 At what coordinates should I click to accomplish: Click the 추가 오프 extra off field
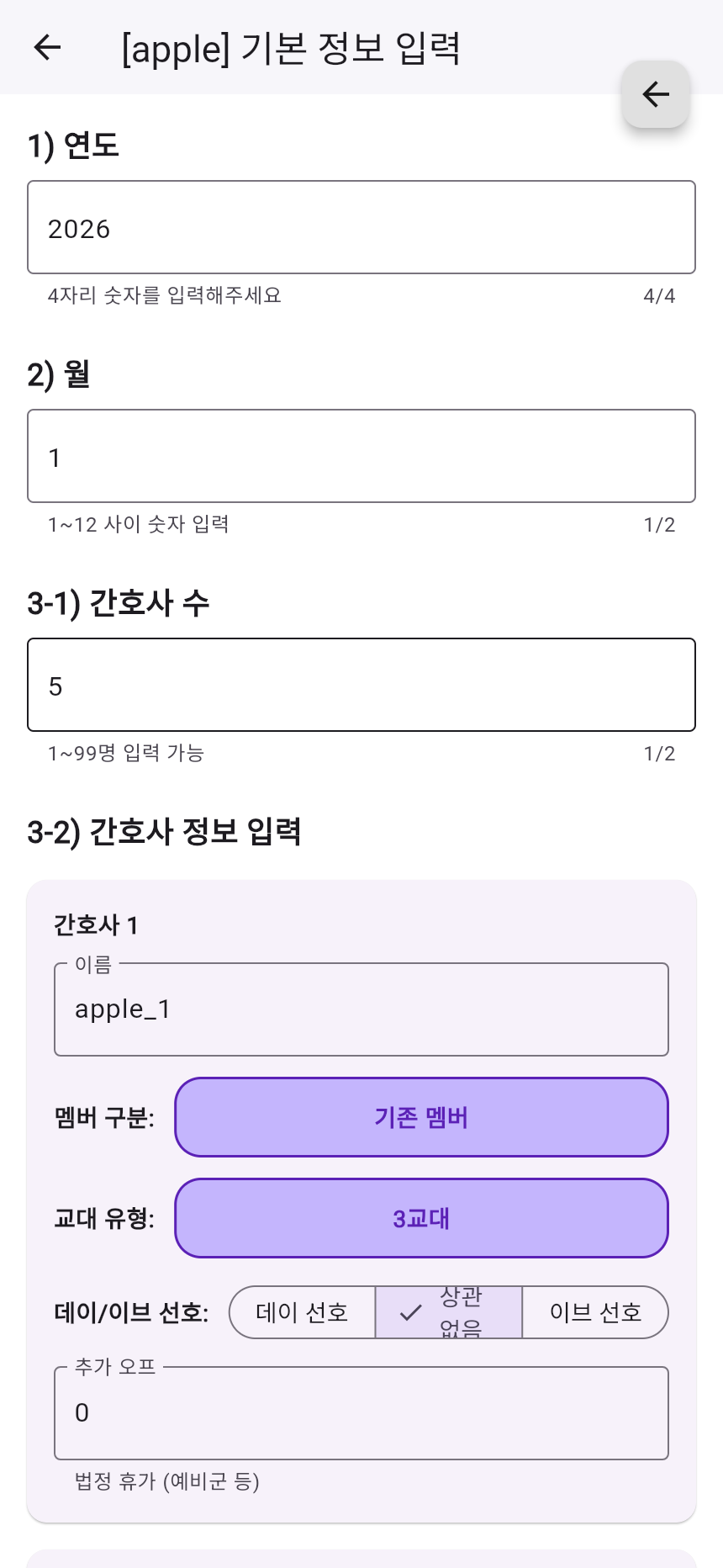361,1412
